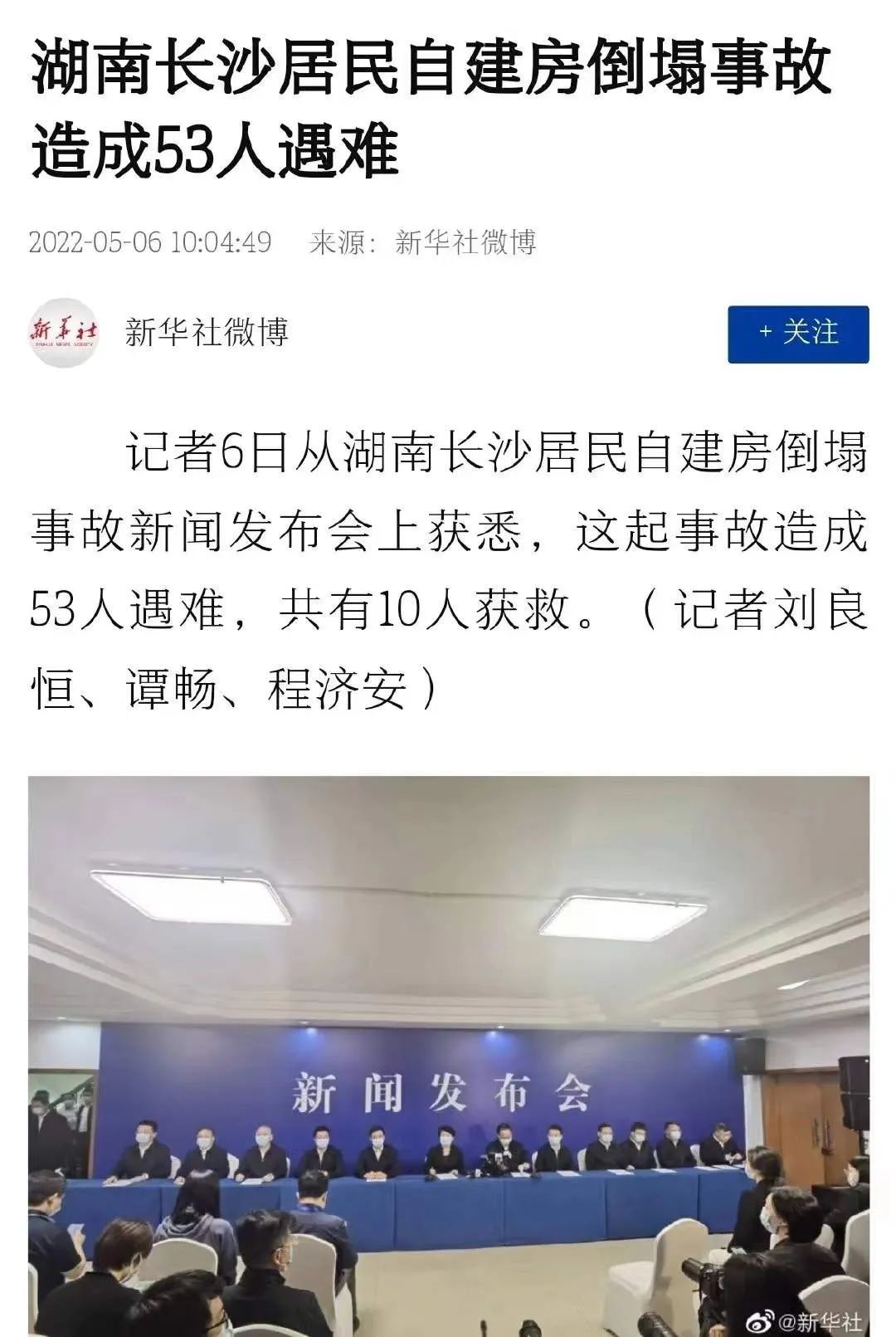Follow 新华社微博 with the 关注 button
The height and width of the screenshot is (1337, 896).
pos(798,334)
